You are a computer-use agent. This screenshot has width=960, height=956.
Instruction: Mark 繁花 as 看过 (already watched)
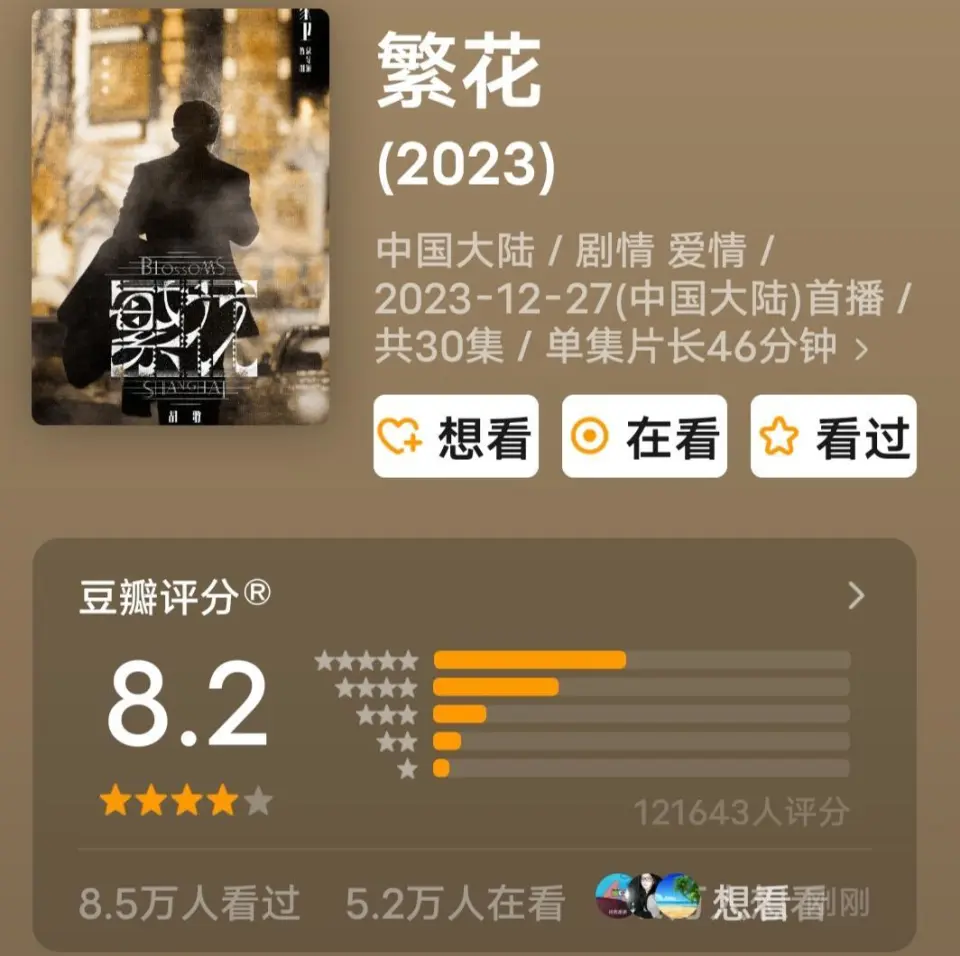coord(833,437)
